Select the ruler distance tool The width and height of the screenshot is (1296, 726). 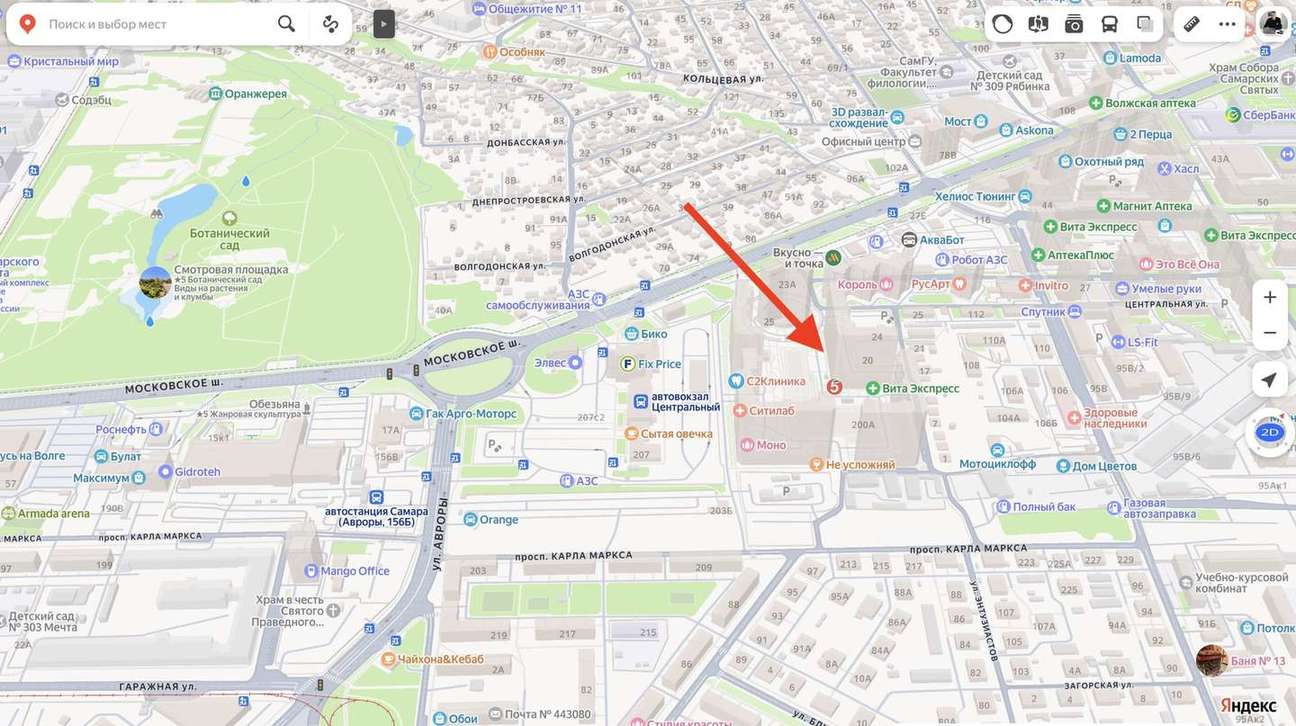pyautogui.click(x=1191, y=24)
